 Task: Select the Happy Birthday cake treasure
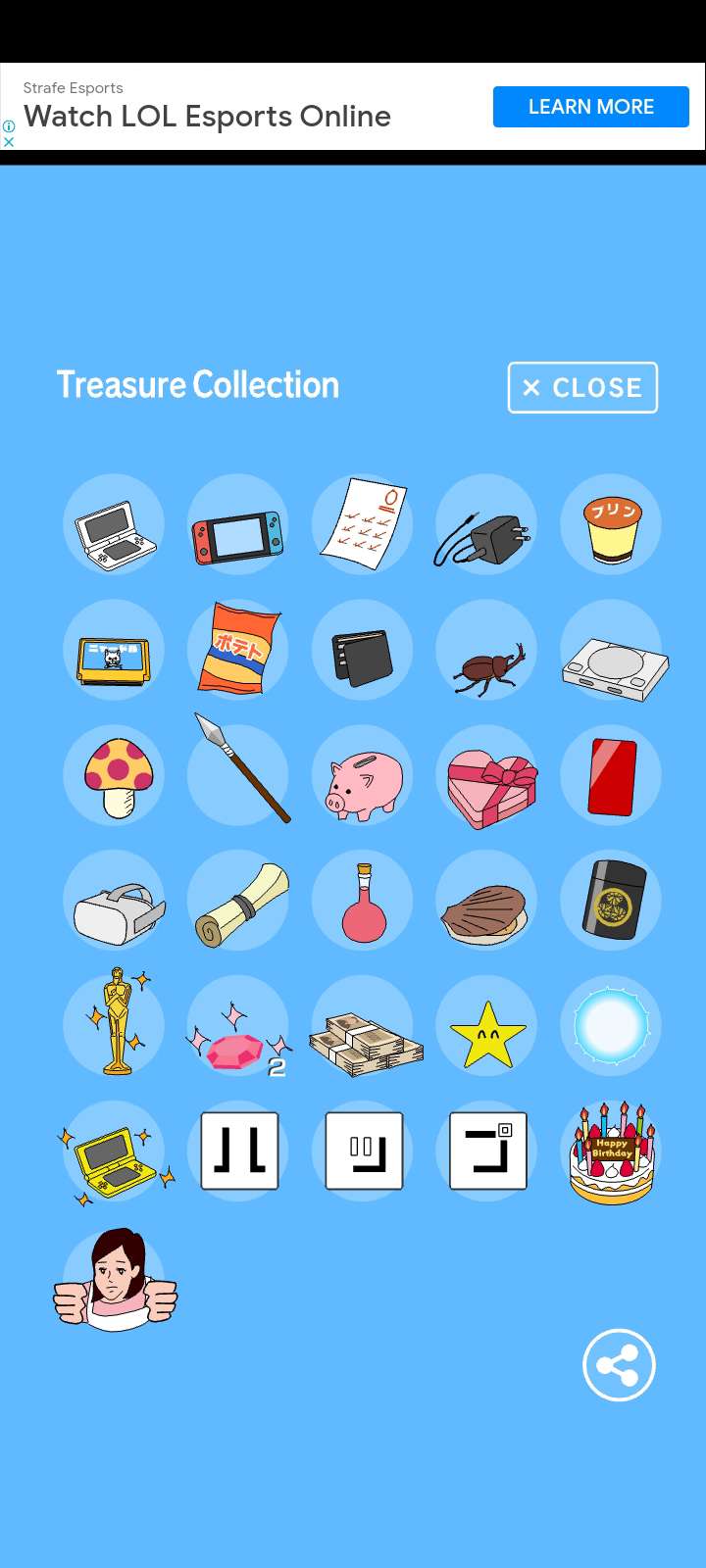pyautogui.click(x=610, y=1151)
